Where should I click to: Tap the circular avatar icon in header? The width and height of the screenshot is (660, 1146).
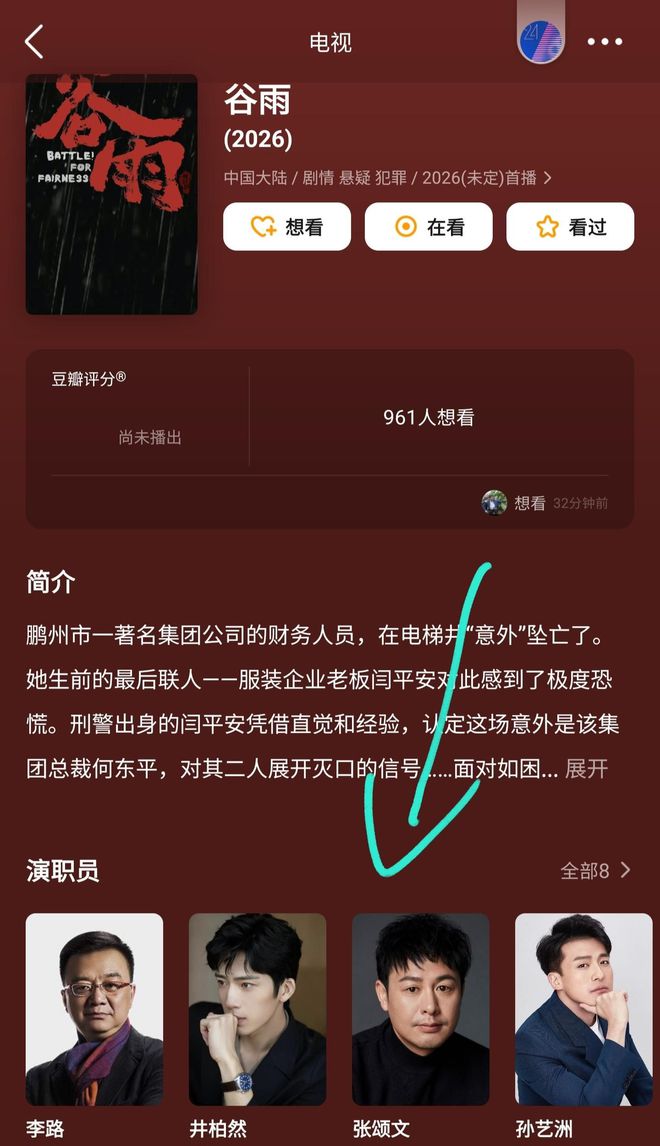point(540,42)
